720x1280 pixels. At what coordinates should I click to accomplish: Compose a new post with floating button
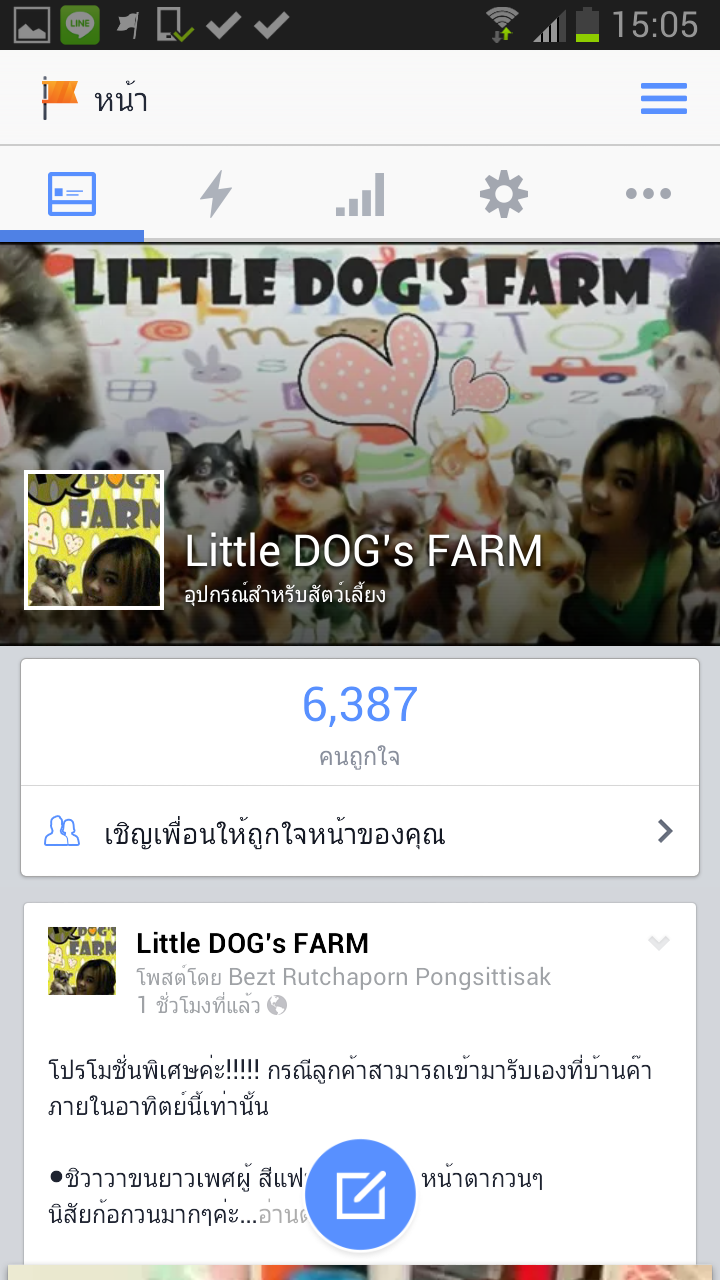(360, 1194)
